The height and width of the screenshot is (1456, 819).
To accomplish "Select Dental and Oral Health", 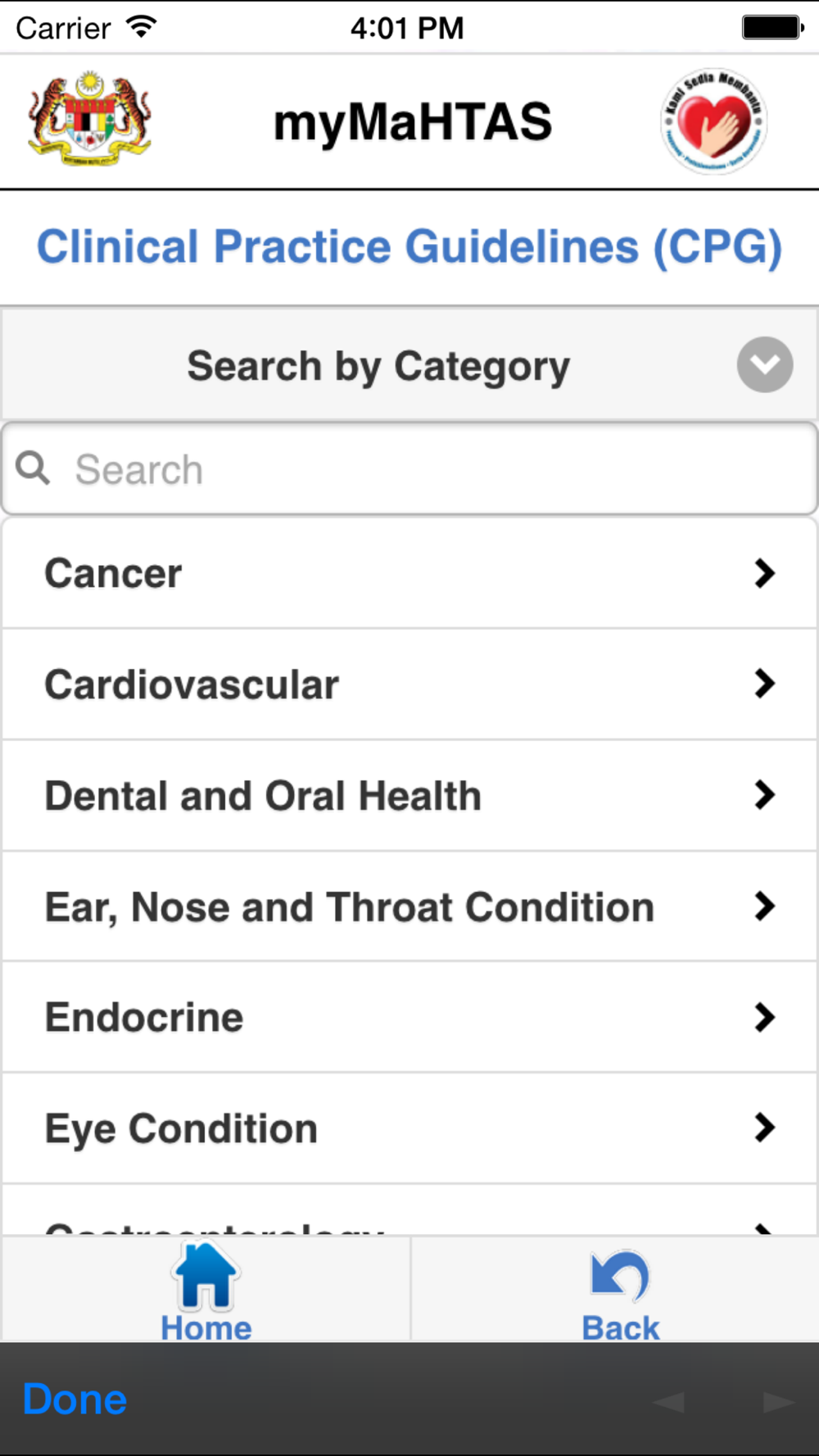I will [x=409, y=796].
